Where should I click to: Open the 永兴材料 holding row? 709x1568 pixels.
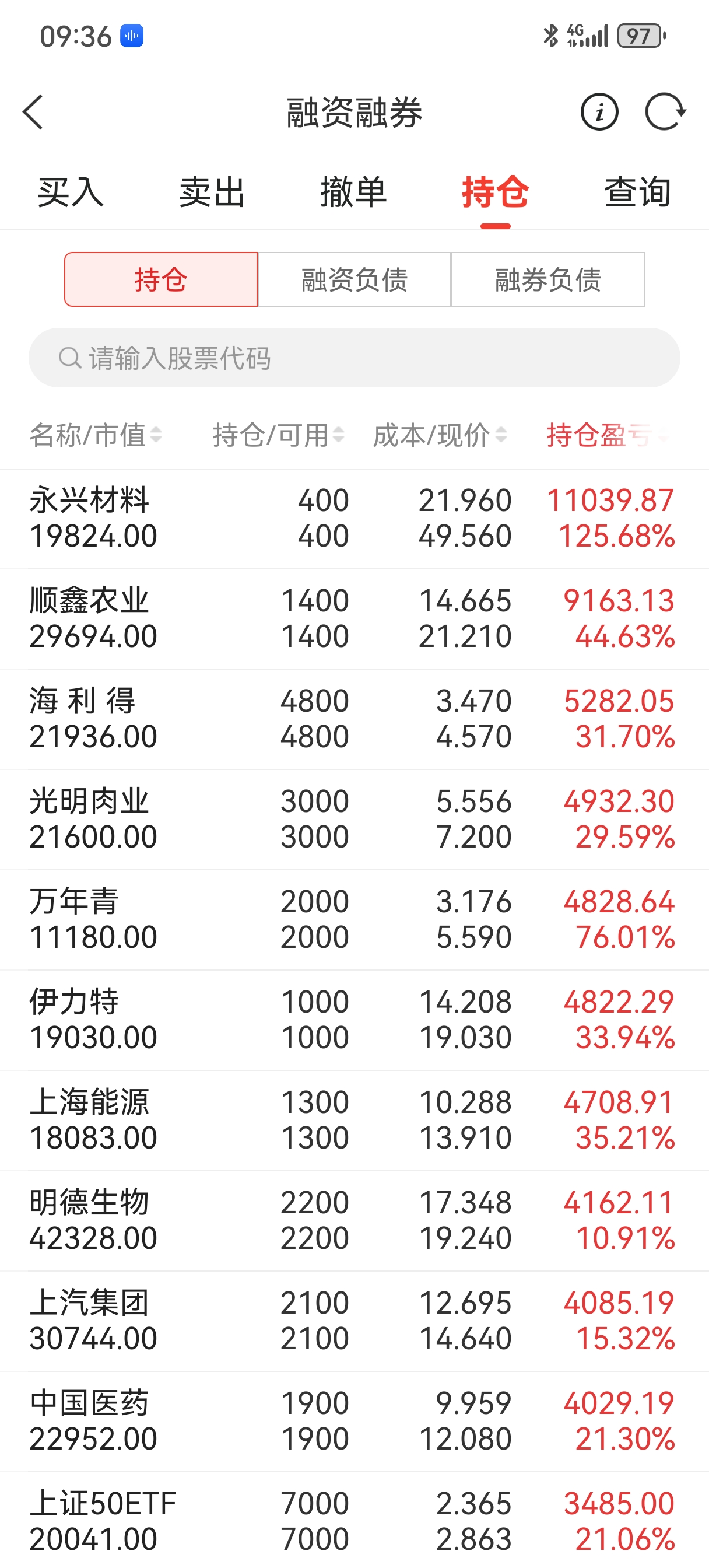click(x=354, y=519)
